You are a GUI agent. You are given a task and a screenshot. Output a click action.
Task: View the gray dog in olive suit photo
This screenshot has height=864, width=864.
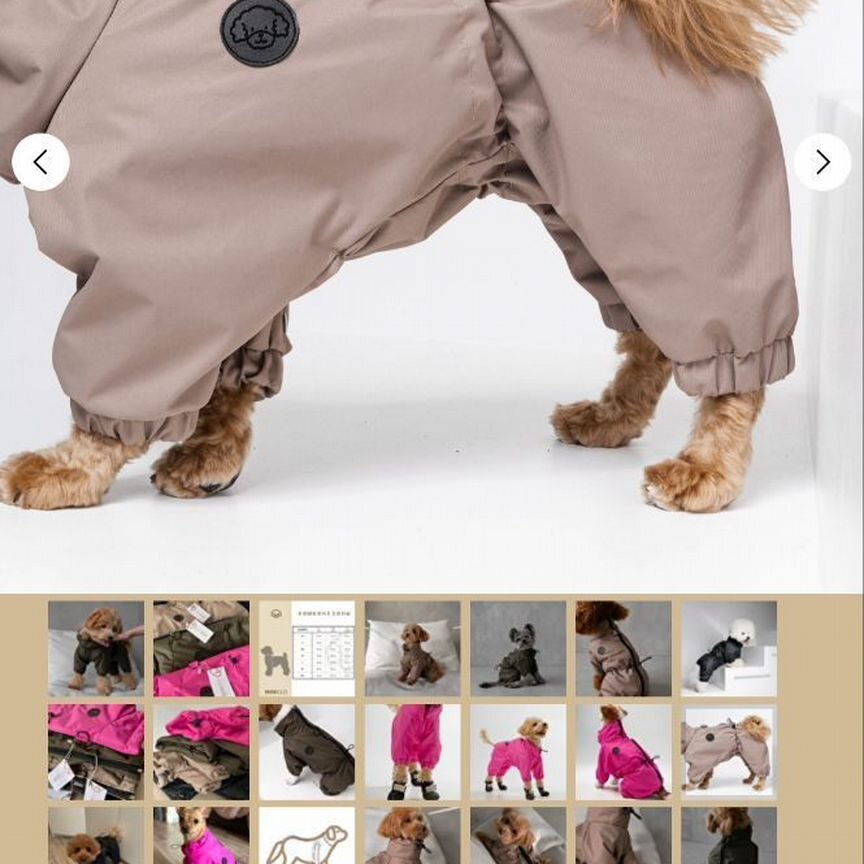518,648
